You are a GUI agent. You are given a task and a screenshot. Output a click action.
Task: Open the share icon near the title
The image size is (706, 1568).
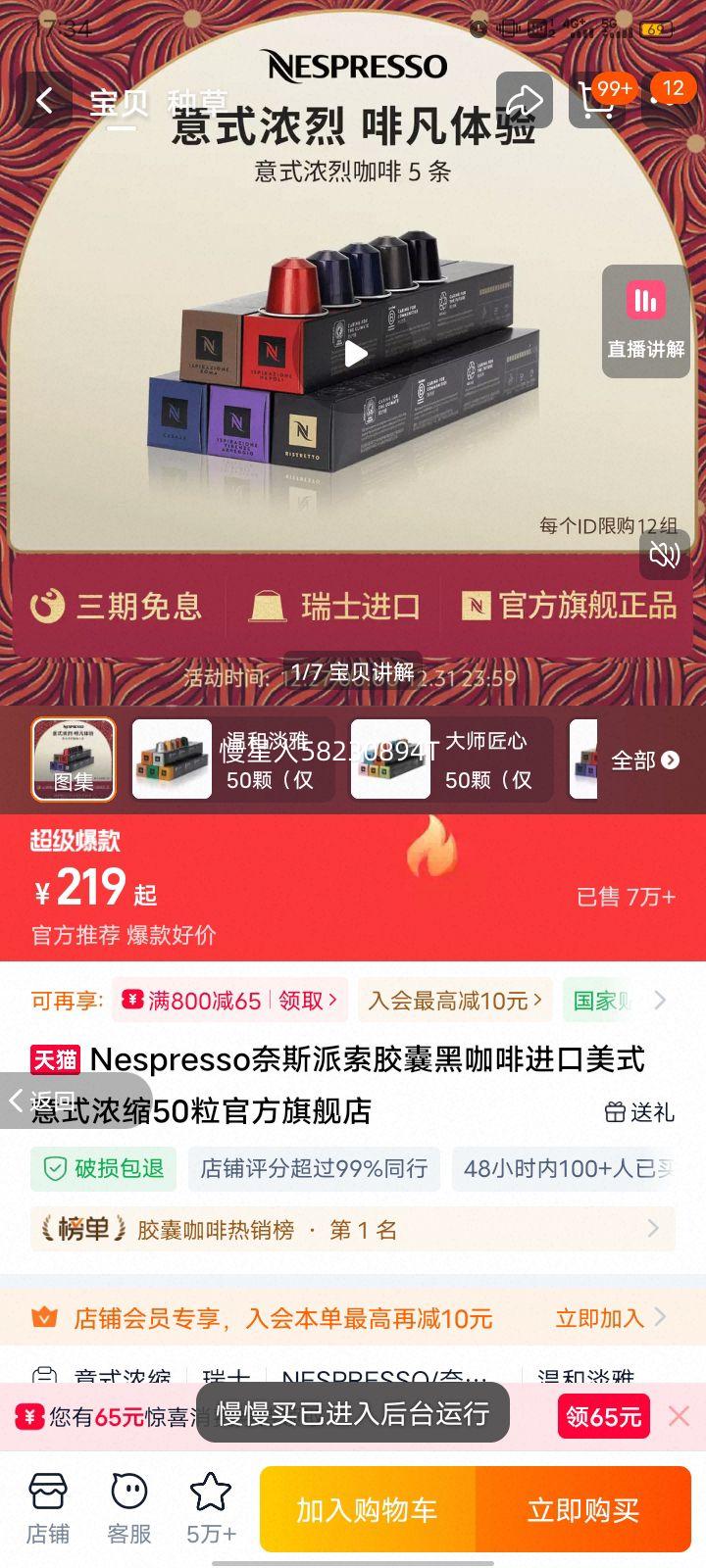(x=527, y=100)
